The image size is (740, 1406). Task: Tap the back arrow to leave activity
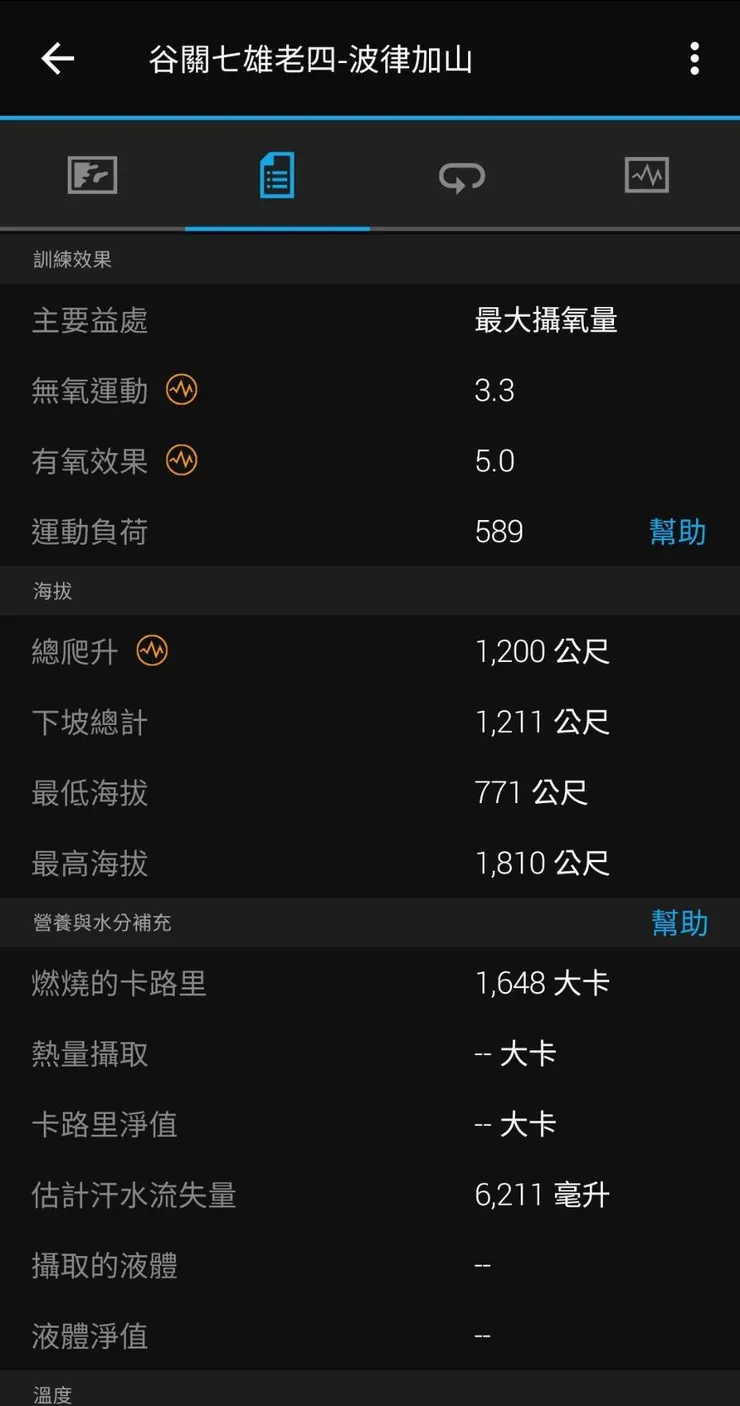point(57,59)
